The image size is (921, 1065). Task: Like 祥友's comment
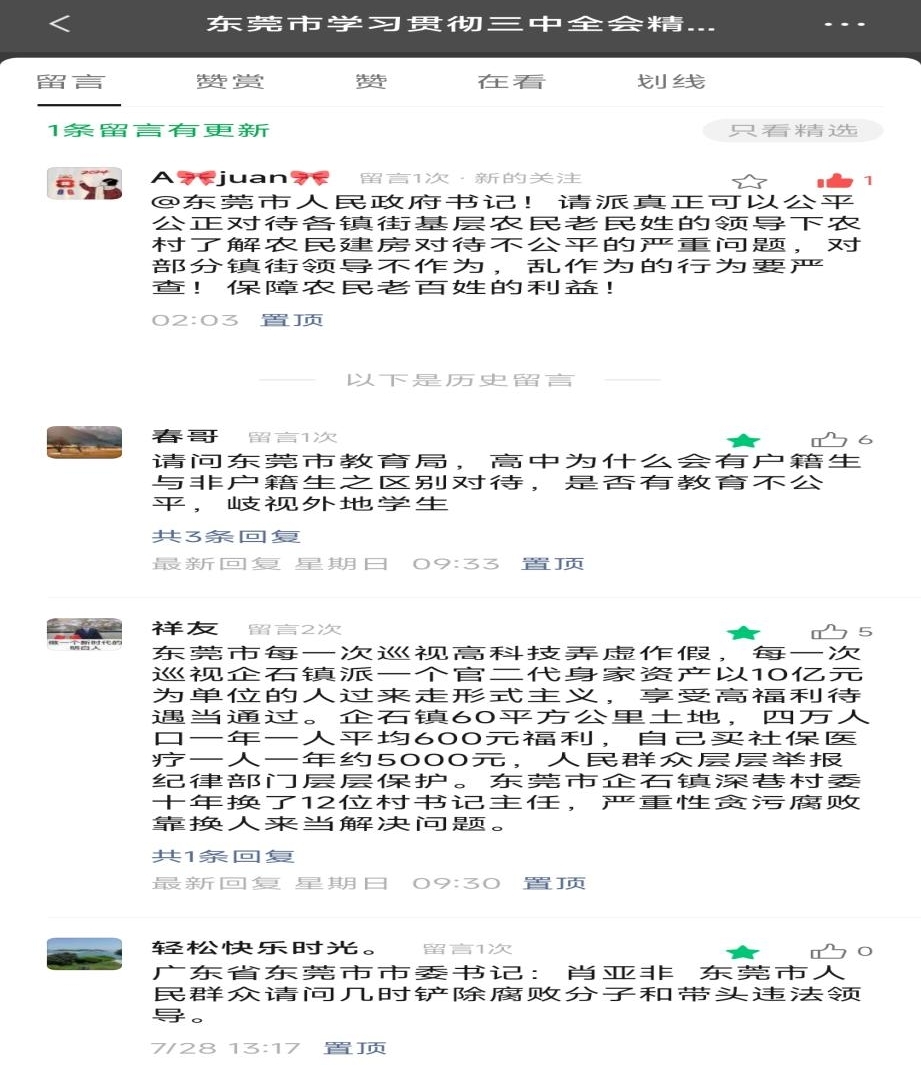pos(829,632)
